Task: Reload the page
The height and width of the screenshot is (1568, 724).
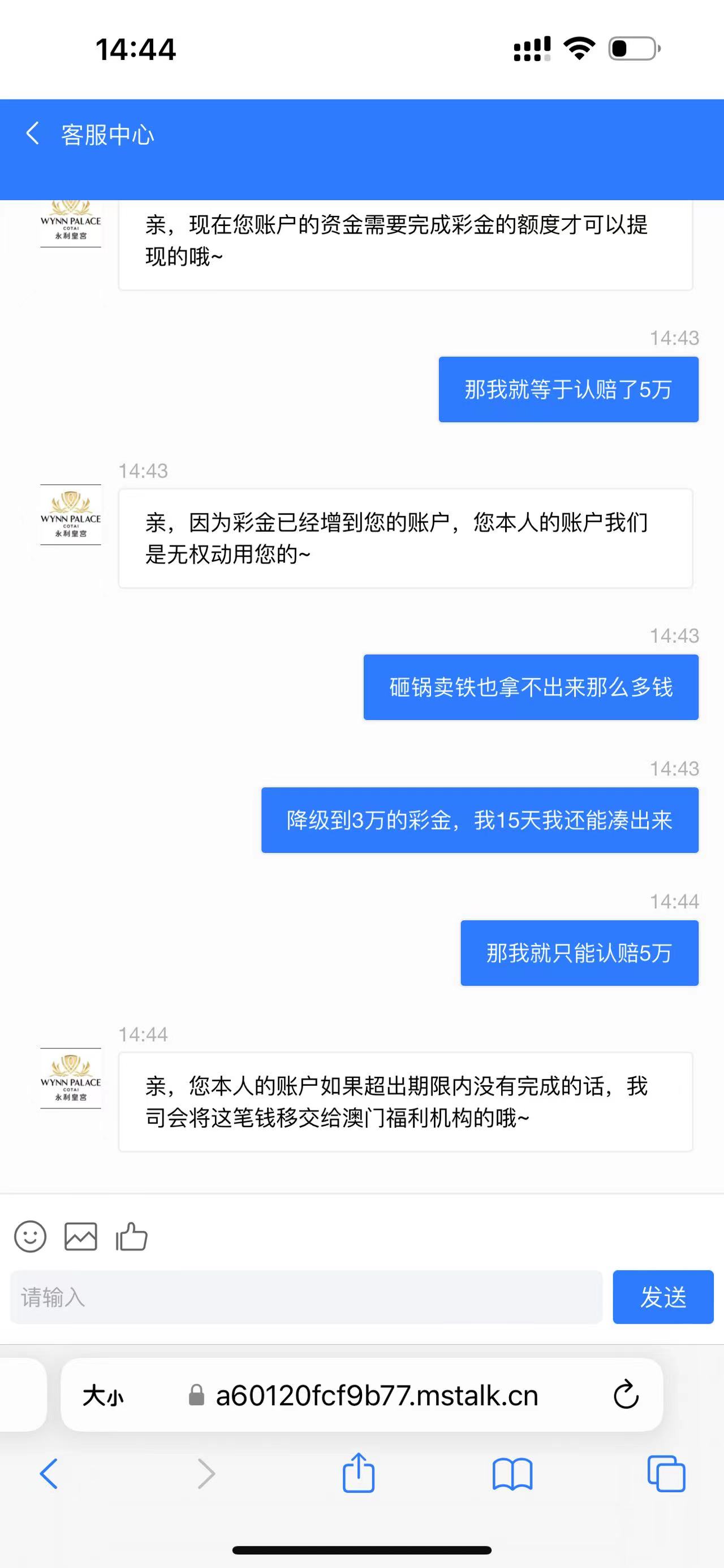Action: click(626, 1395)
